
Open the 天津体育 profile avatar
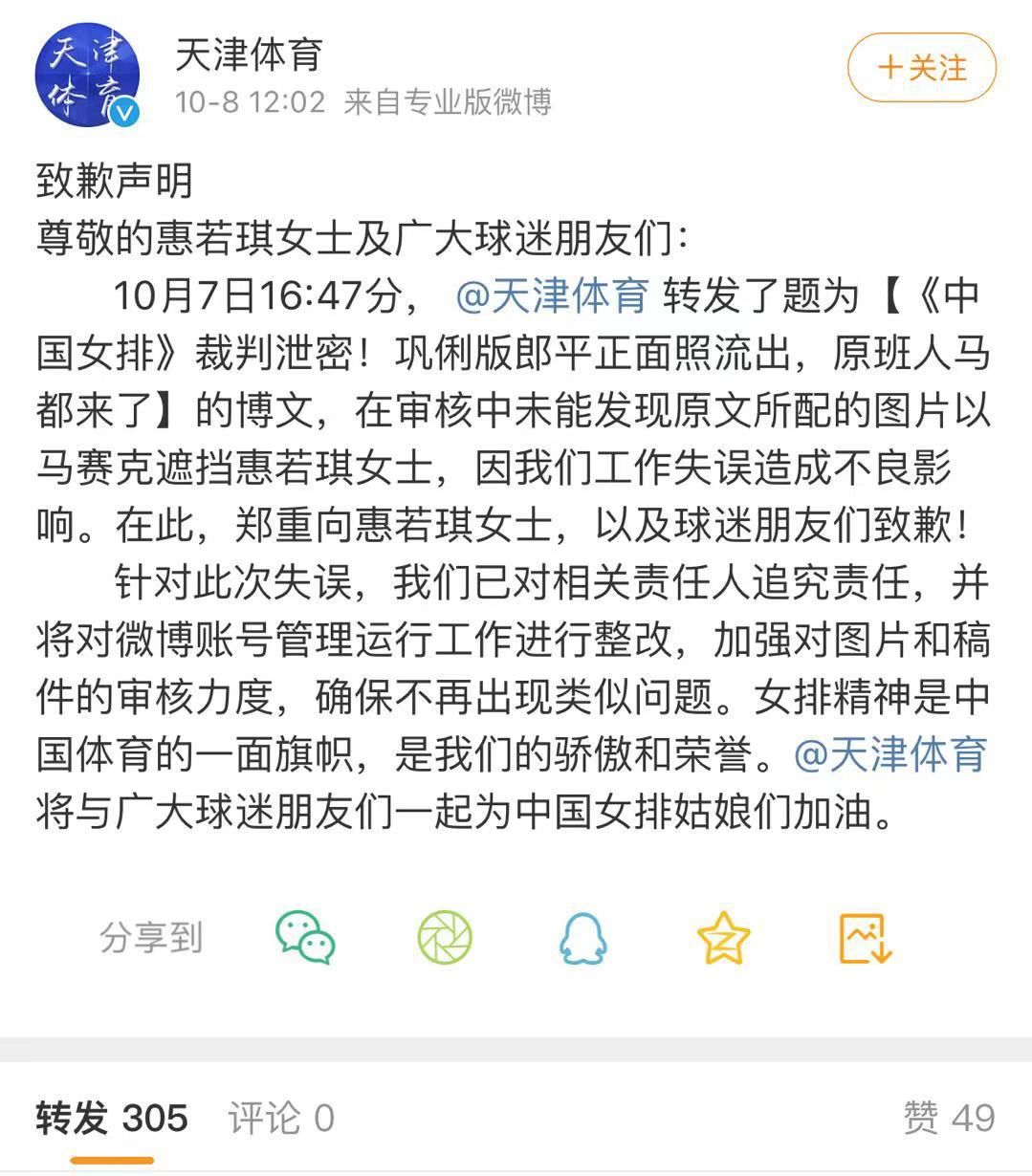pos(87,76)
